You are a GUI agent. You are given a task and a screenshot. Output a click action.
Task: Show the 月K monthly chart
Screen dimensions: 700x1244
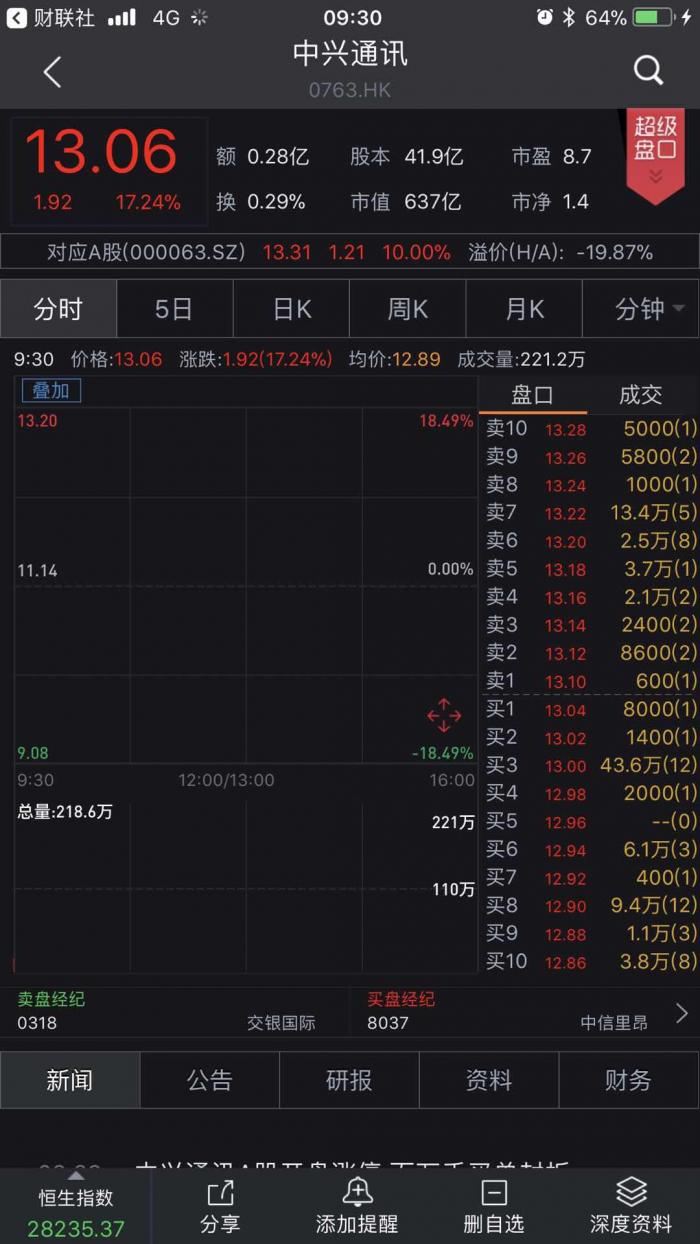[x=524, y=309]
